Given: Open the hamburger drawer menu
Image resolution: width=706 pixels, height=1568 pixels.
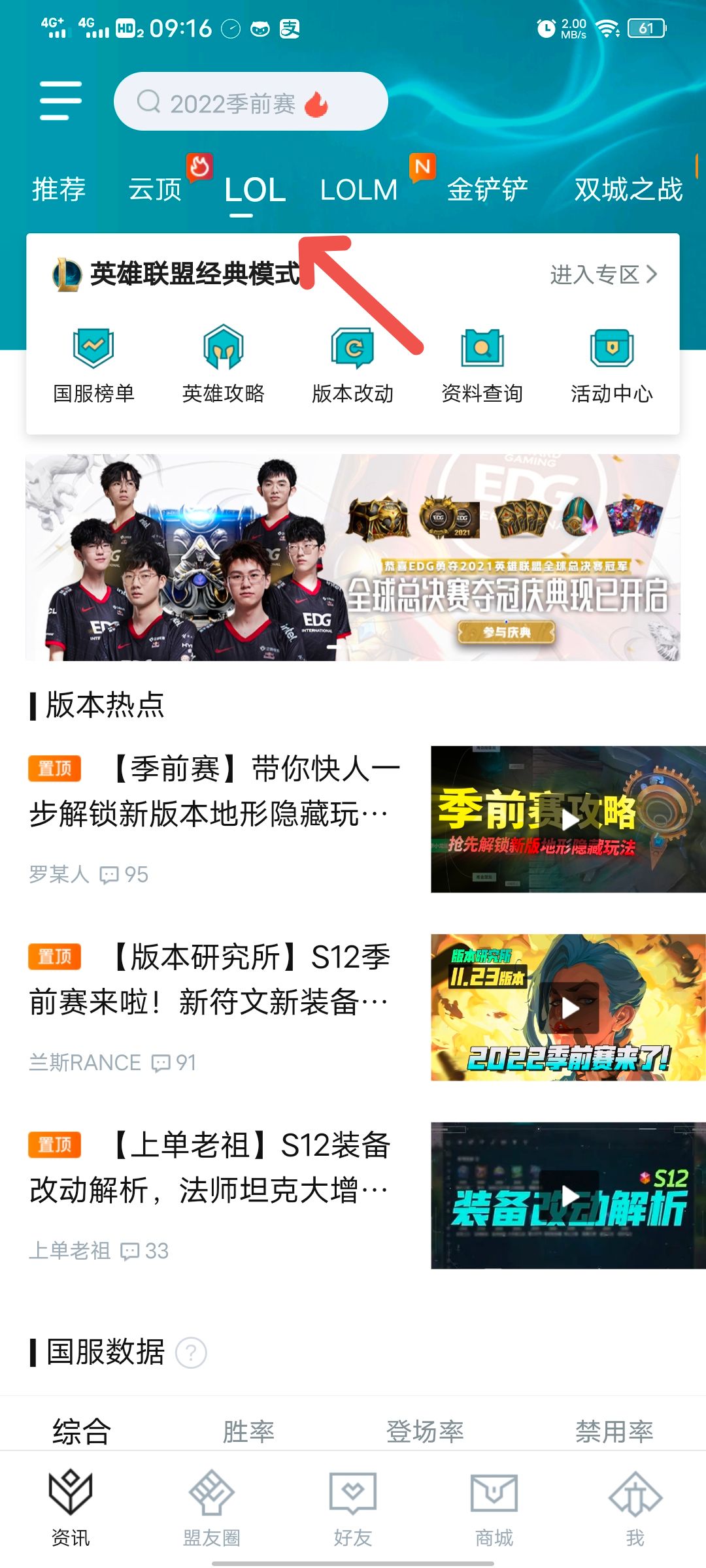Looking at the screenshot, I should (61, 101).
